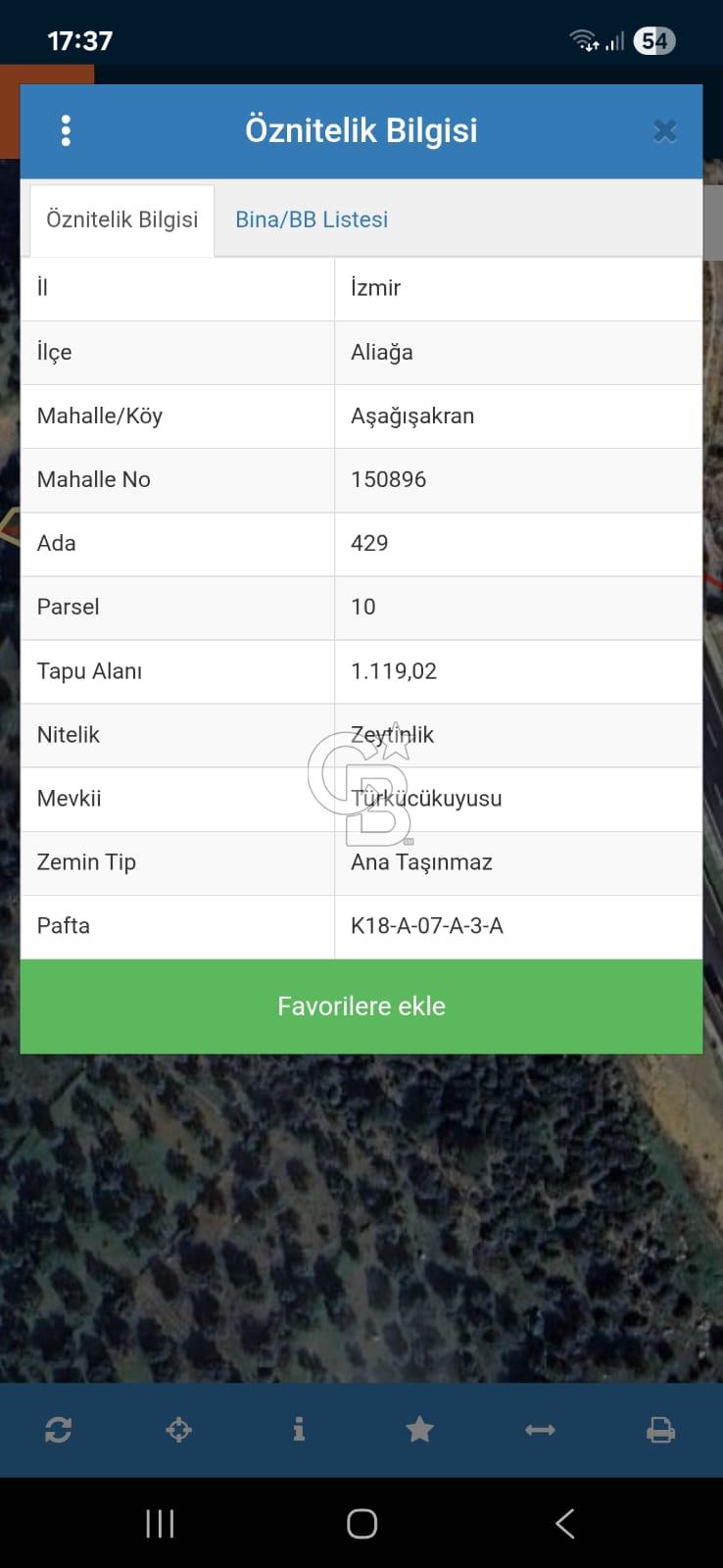This screenshot has width=723, height=1568.
Task: Tap the Wi-Fi status icon
Action: pyautogui.click(x=580, y=39)
